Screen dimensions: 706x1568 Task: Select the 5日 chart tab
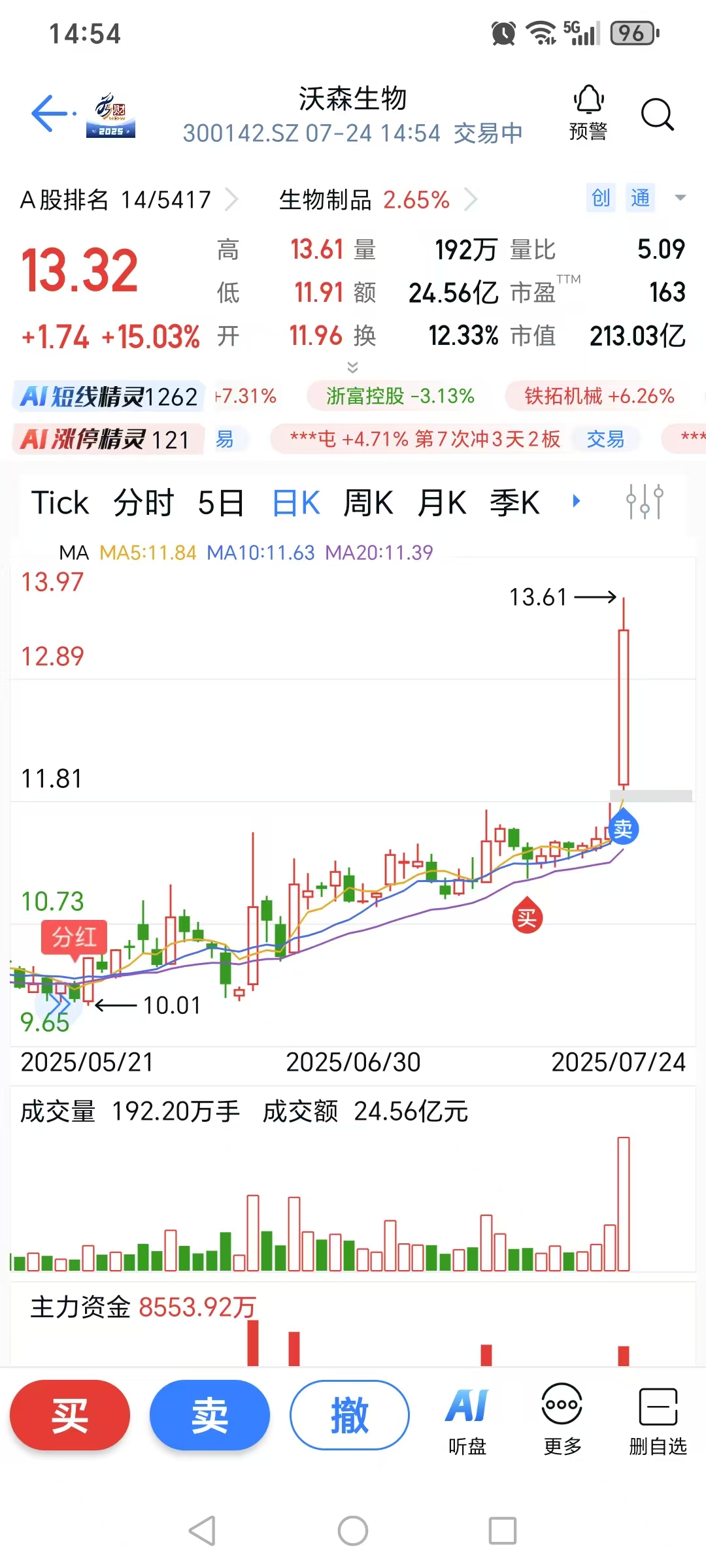point(221,502)
